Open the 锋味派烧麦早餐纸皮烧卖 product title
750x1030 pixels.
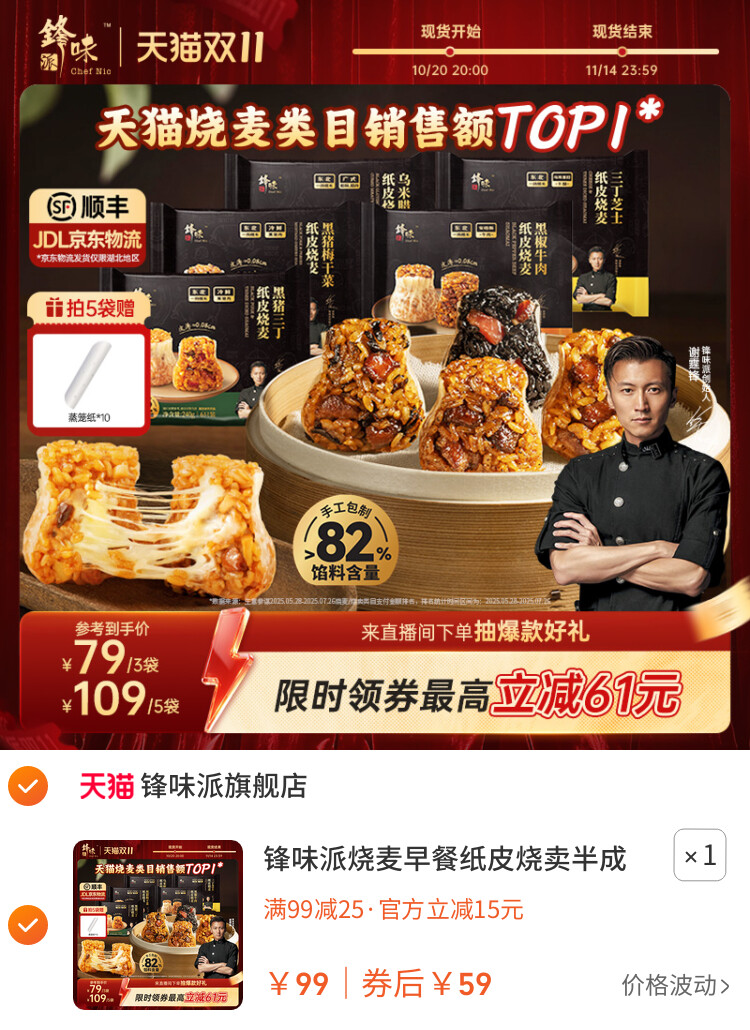[445, 858]
